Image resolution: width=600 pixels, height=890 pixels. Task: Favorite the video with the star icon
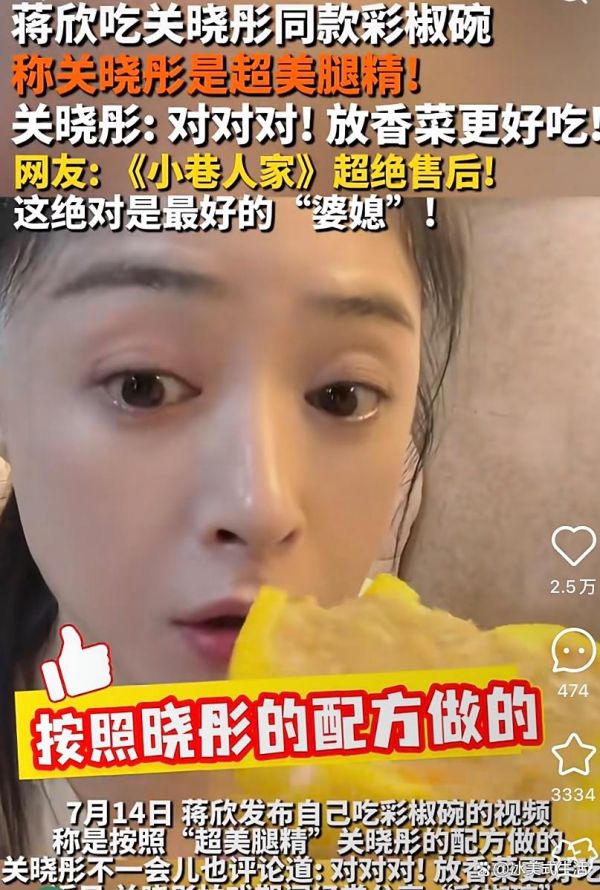tap(573, 755)
